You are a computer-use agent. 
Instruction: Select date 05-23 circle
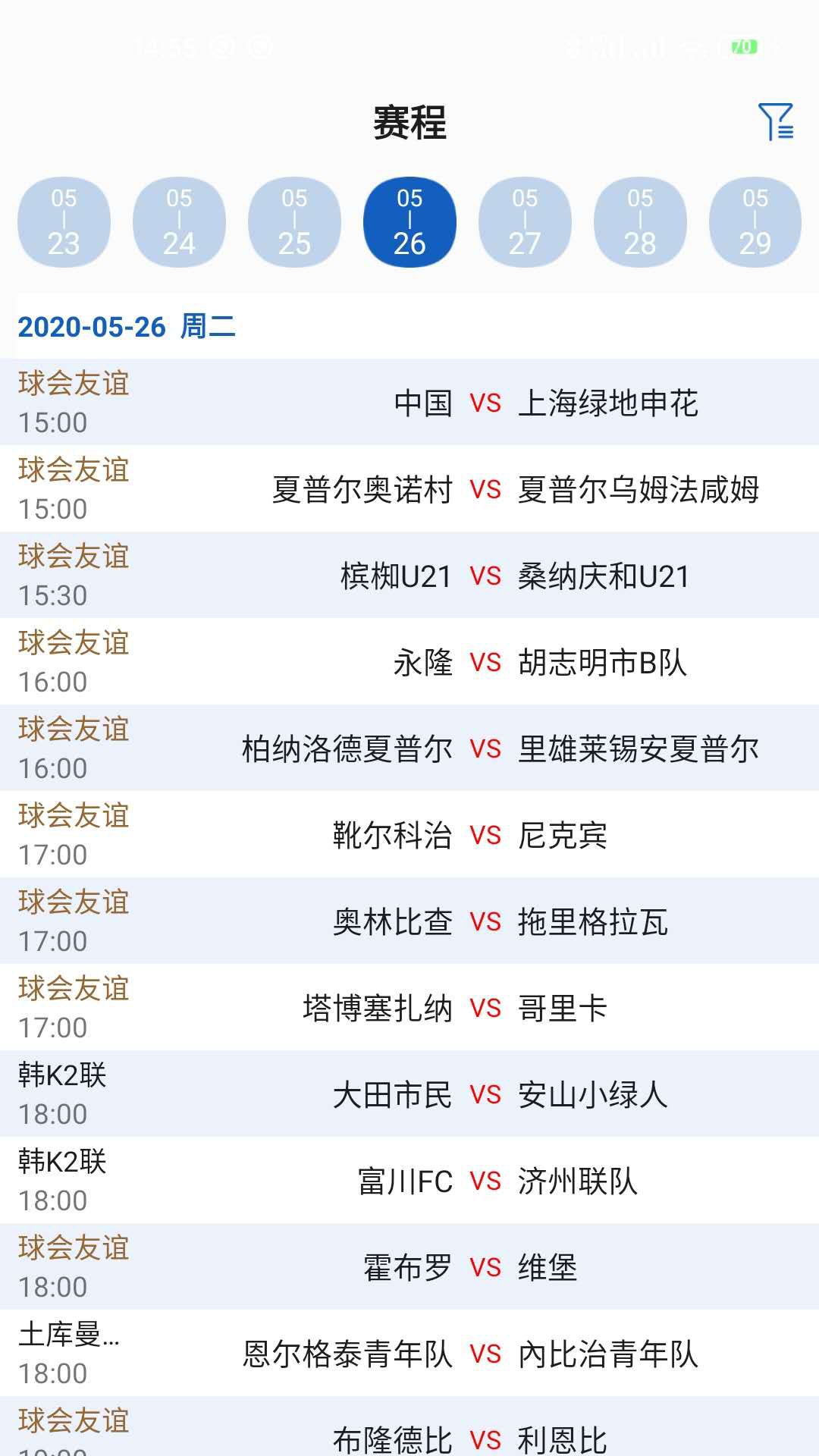pyautogui.click(x=64, y=221)
